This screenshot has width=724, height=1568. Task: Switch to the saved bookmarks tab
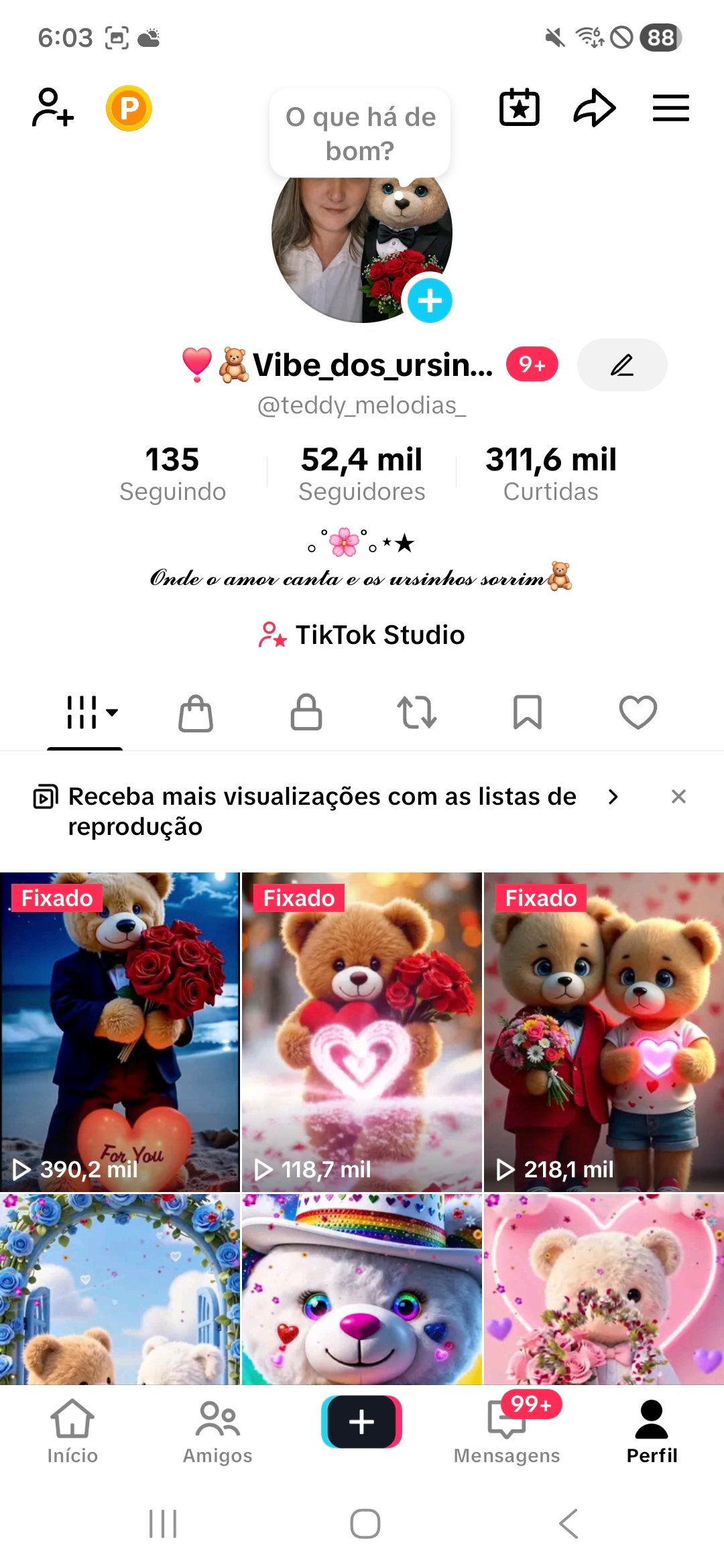click(528, 712)
